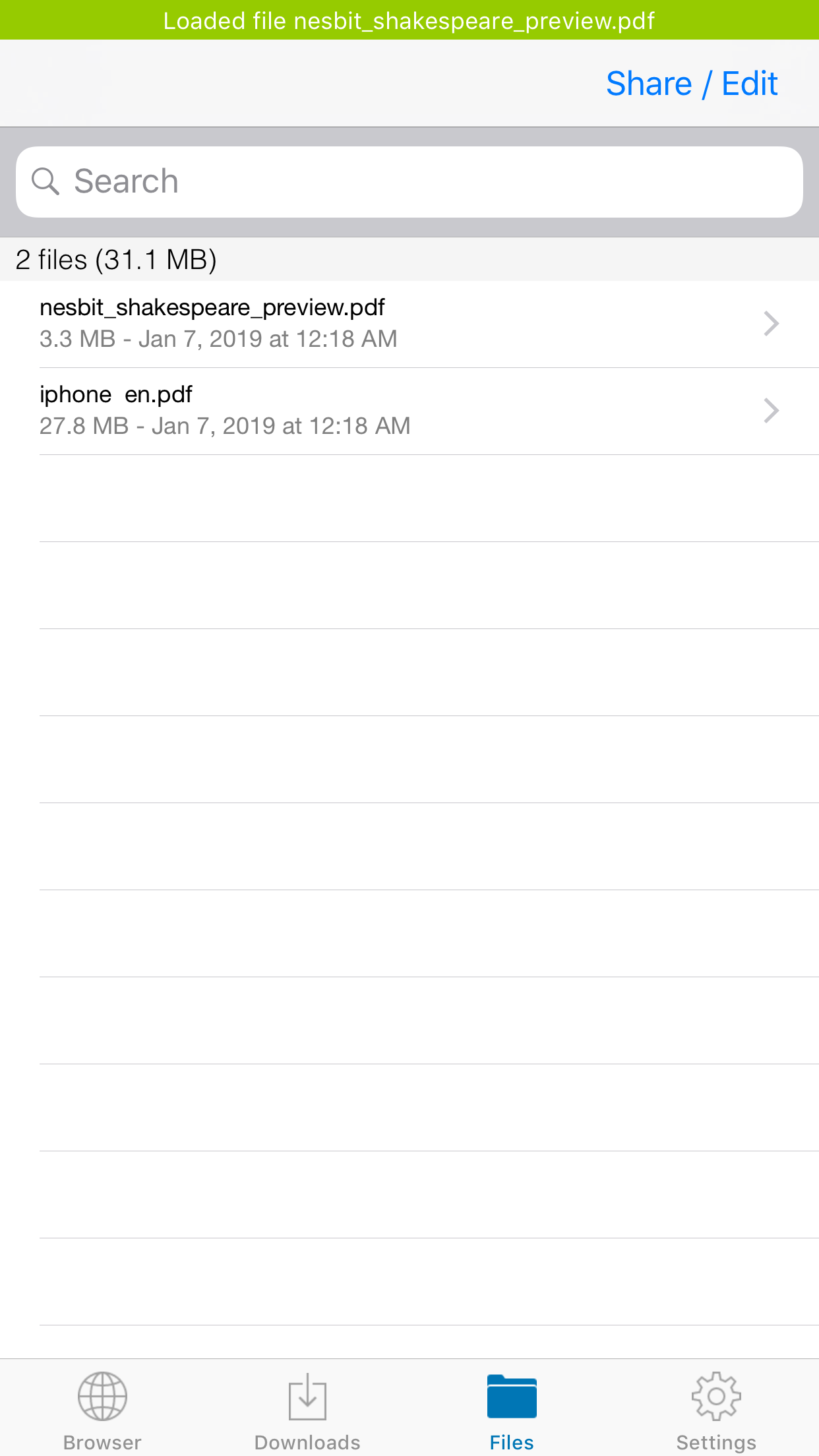Tap the Search input field
Image resolution: width=819 pixels, height=1456 pixels.
pos(409,180)
